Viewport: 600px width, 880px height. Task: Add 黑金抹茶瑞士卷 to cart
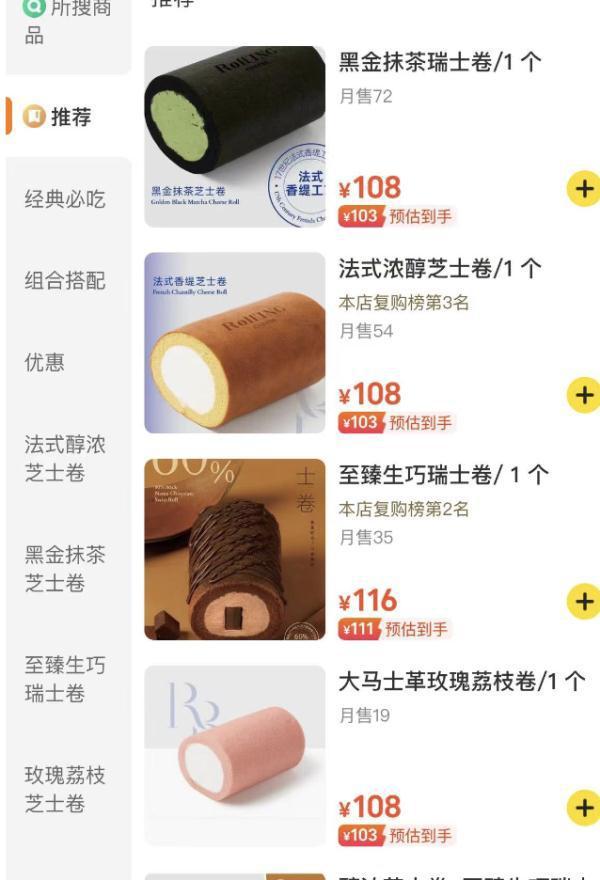click(583, 188)
